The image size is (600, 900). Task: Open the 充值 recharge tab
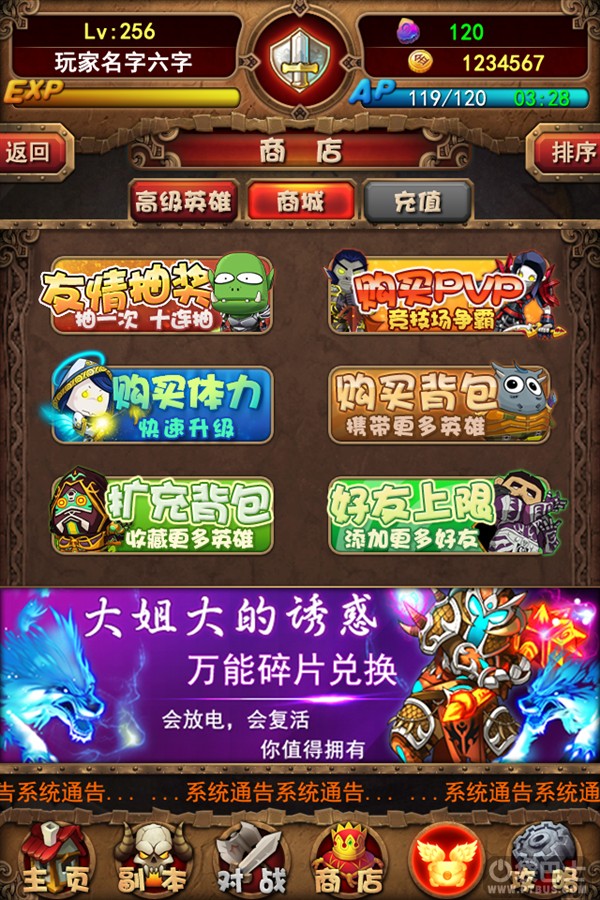[x=417, y=202]
